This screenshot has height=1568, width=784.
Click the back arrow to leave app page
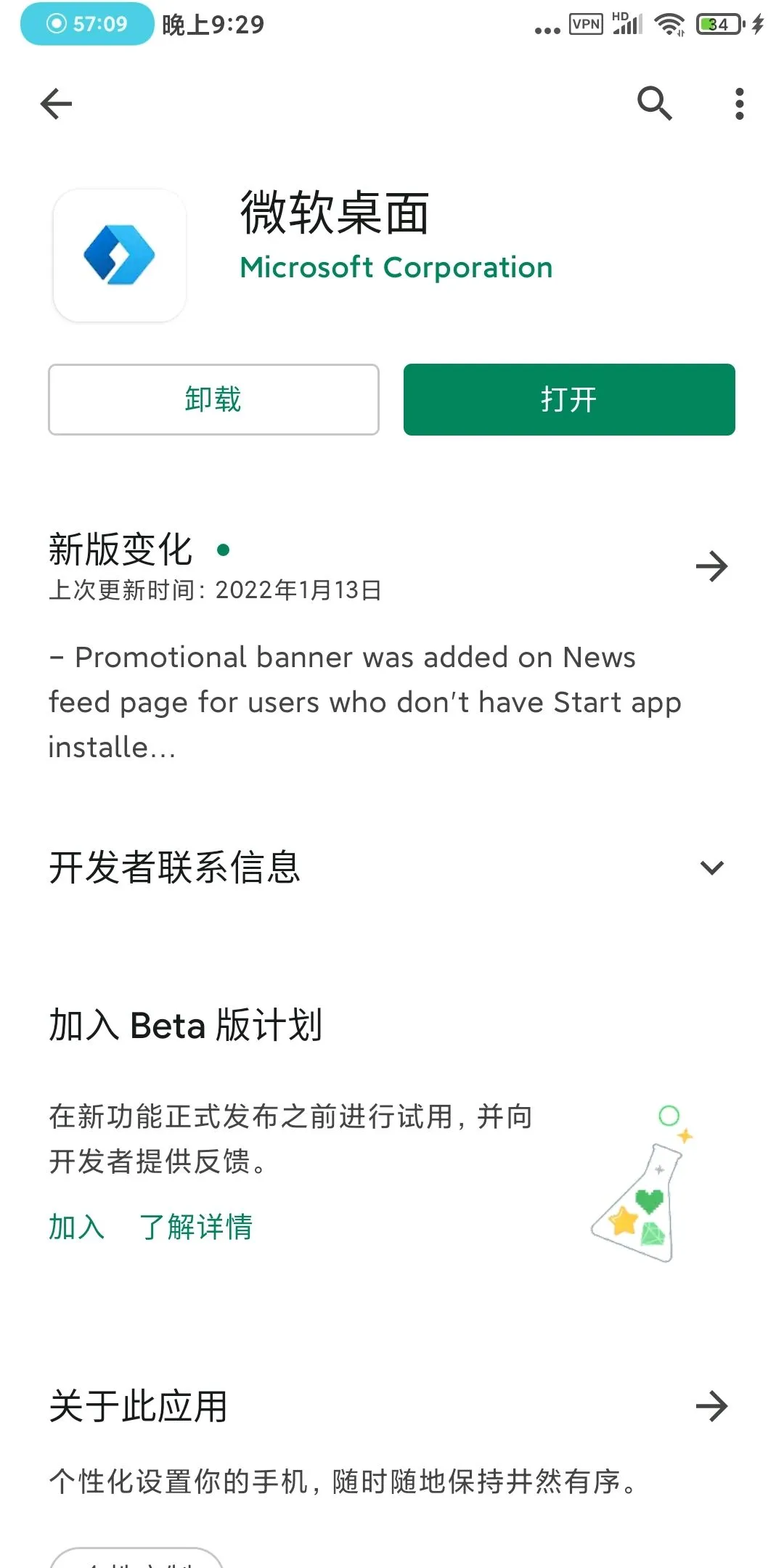[55, 103]
